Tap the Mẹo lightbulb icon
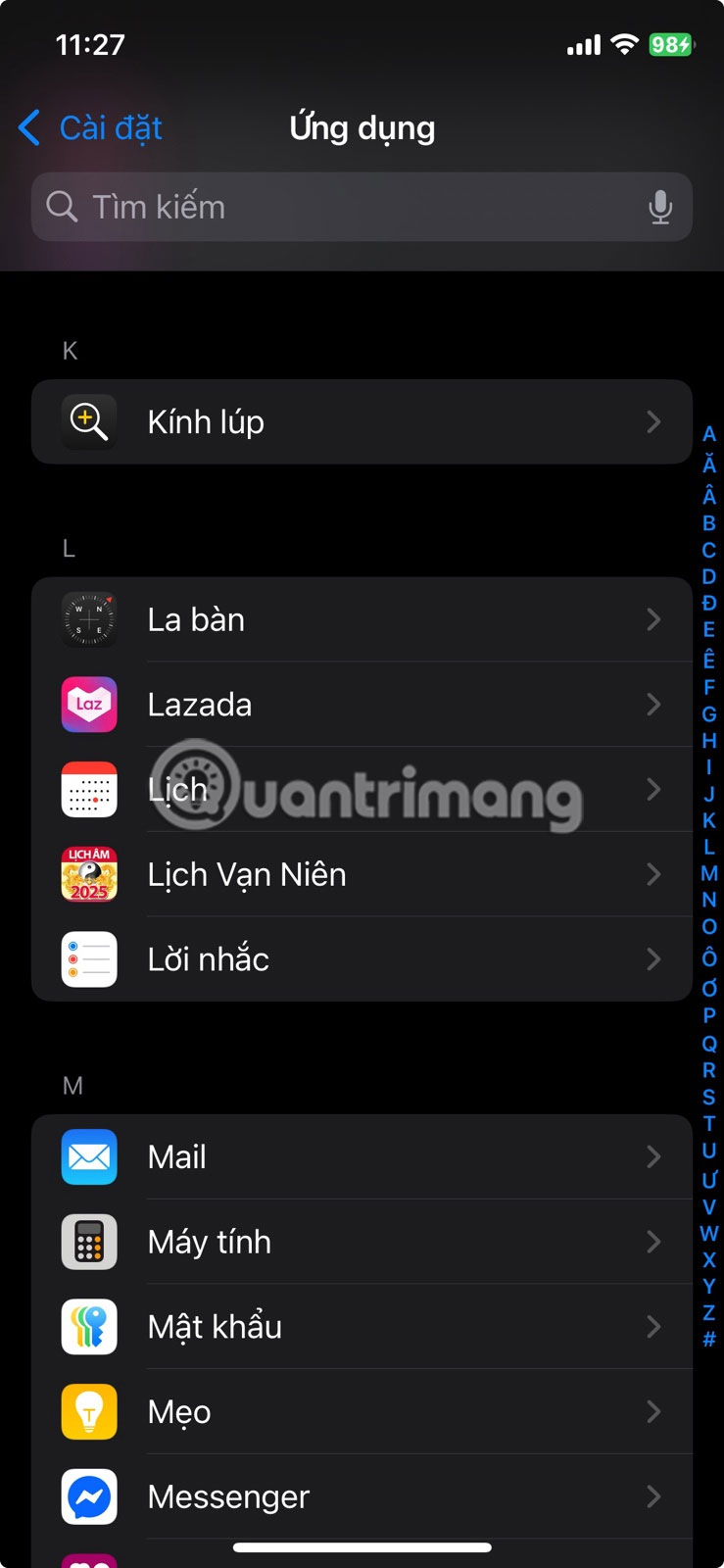Screen dimensions: 724x1568 pyautogui.click(x=89, y=1411)
